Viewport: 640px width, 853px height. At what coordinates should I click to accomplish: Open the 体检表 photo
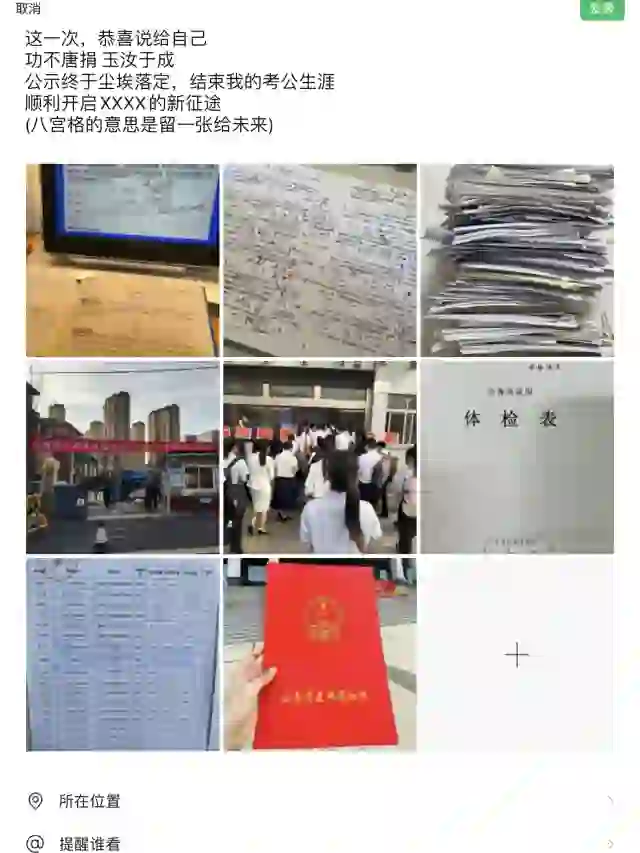point(517,457)
